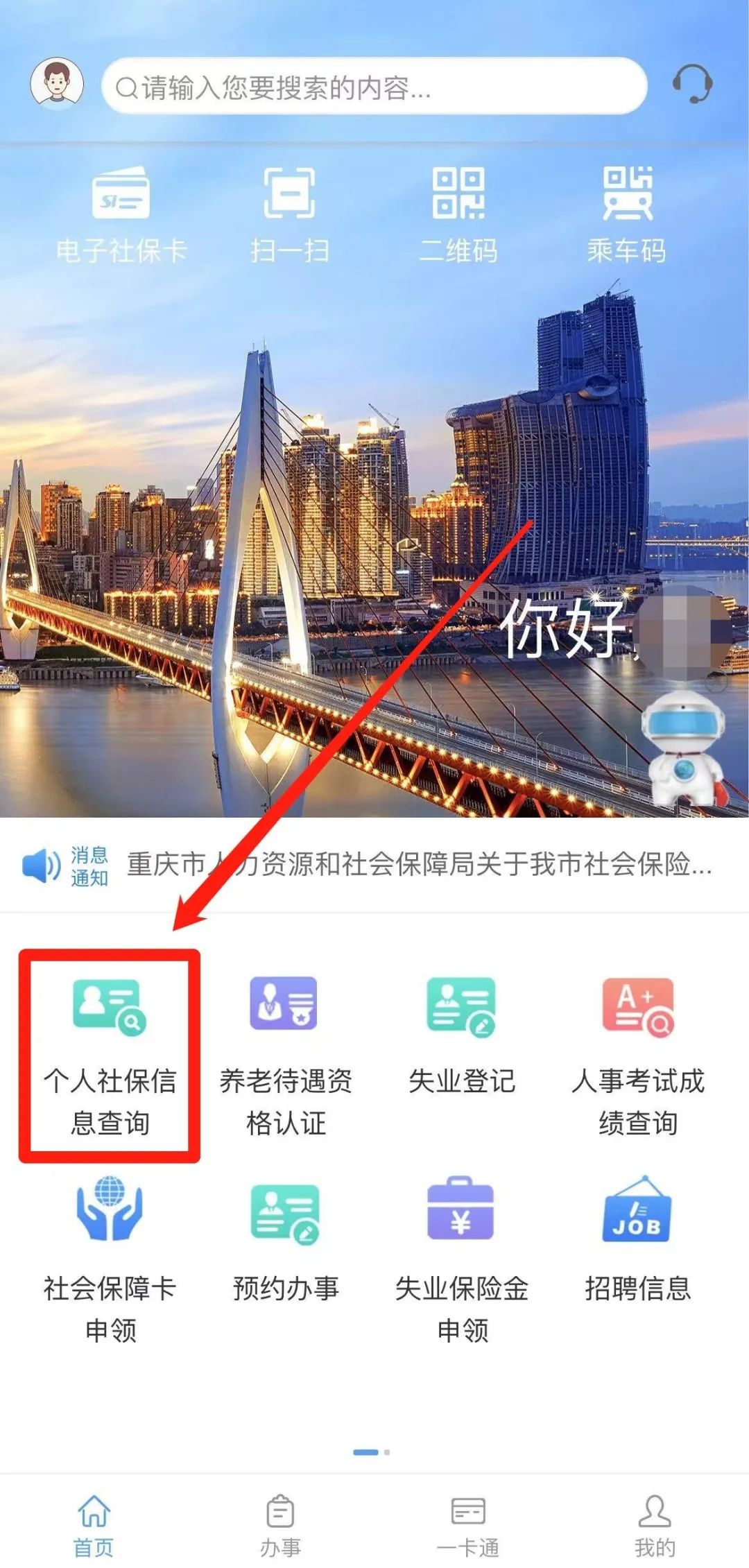
Task: Open the profile avatar at top left
Action: (57, 84)
